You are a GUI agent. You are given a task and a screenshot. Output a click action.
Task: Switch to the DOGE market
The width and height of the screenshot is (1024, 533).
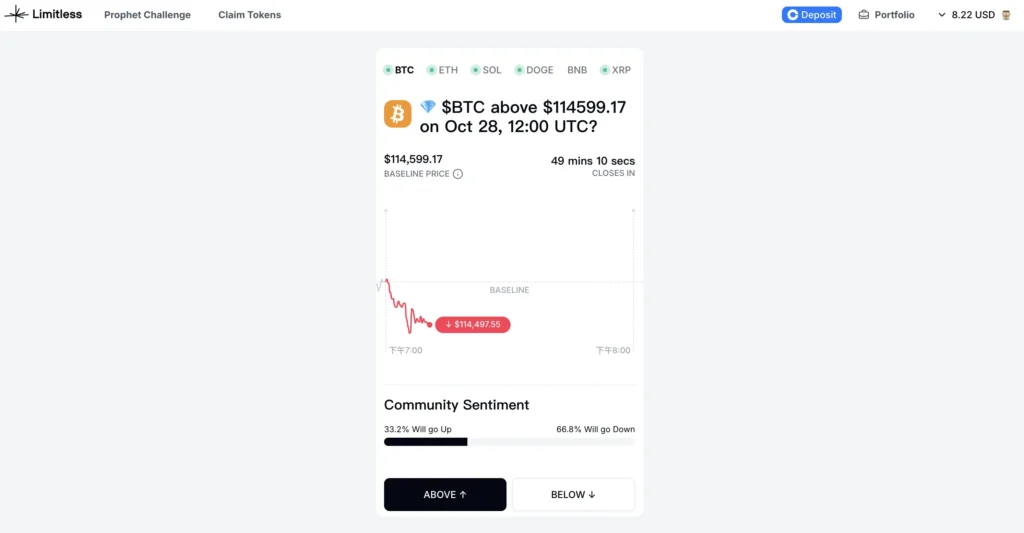534,70
